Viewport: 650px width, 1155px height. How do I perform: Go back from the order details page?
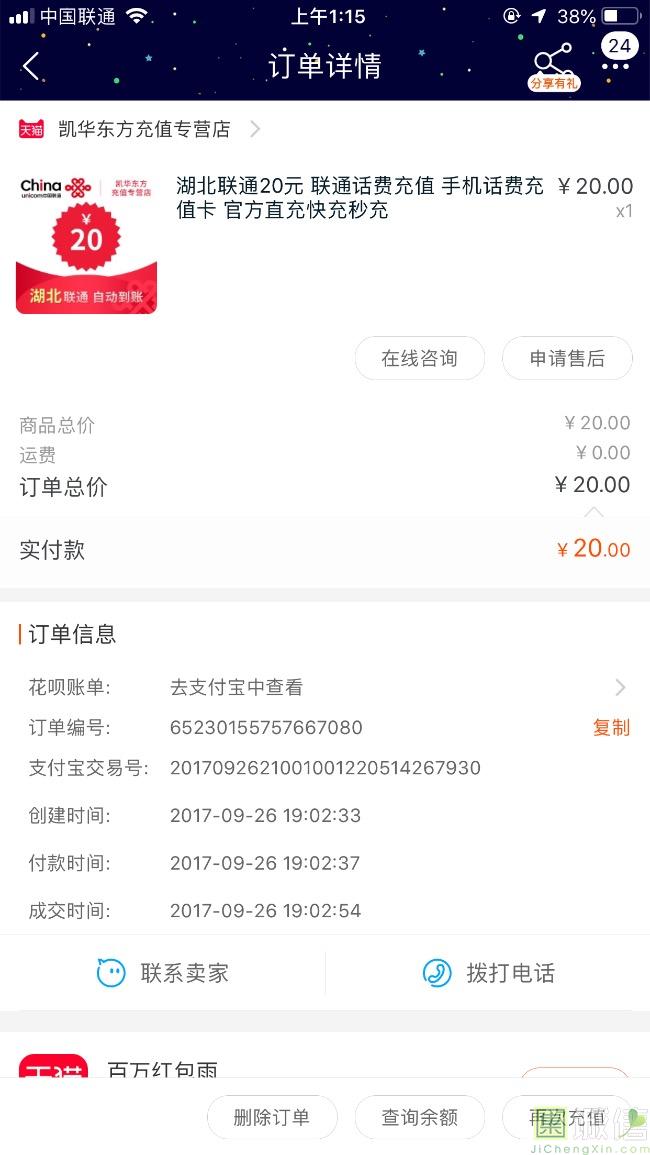pos(30,66)
